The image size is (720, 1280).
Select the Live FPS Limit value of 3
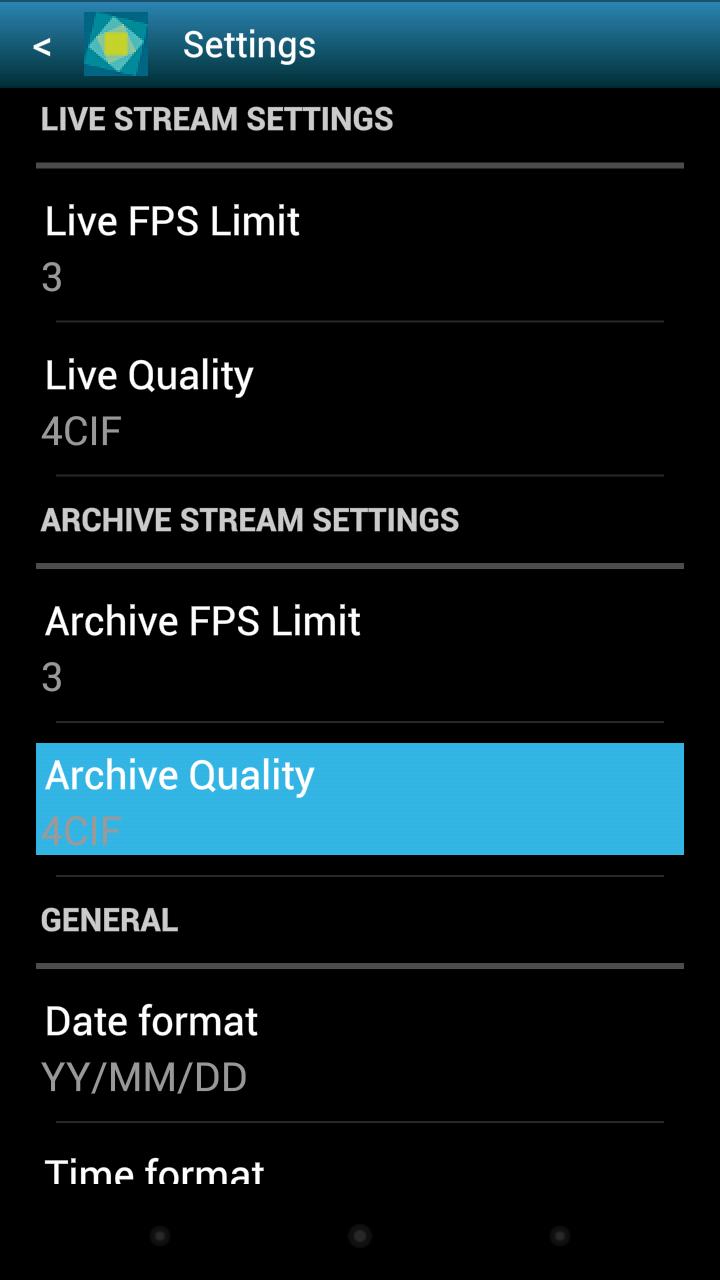point(51,276)
